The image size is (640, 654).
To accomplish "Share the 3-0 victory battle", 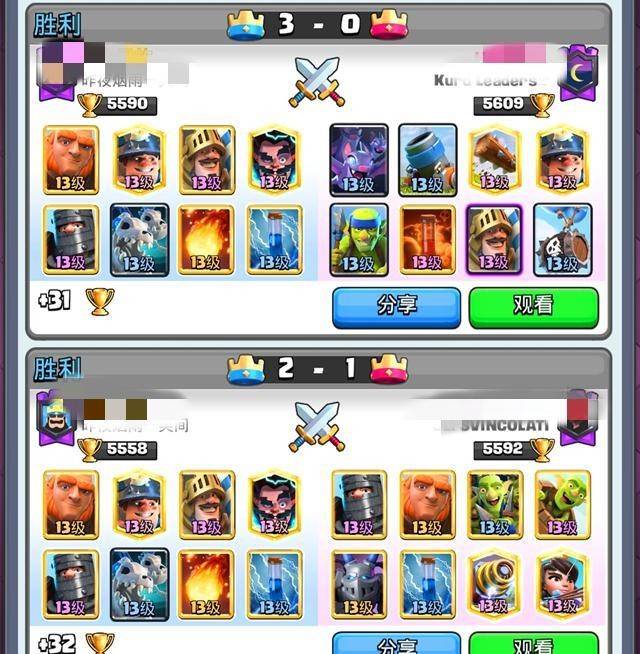I will pyautogui.click(x=396, y=306).
